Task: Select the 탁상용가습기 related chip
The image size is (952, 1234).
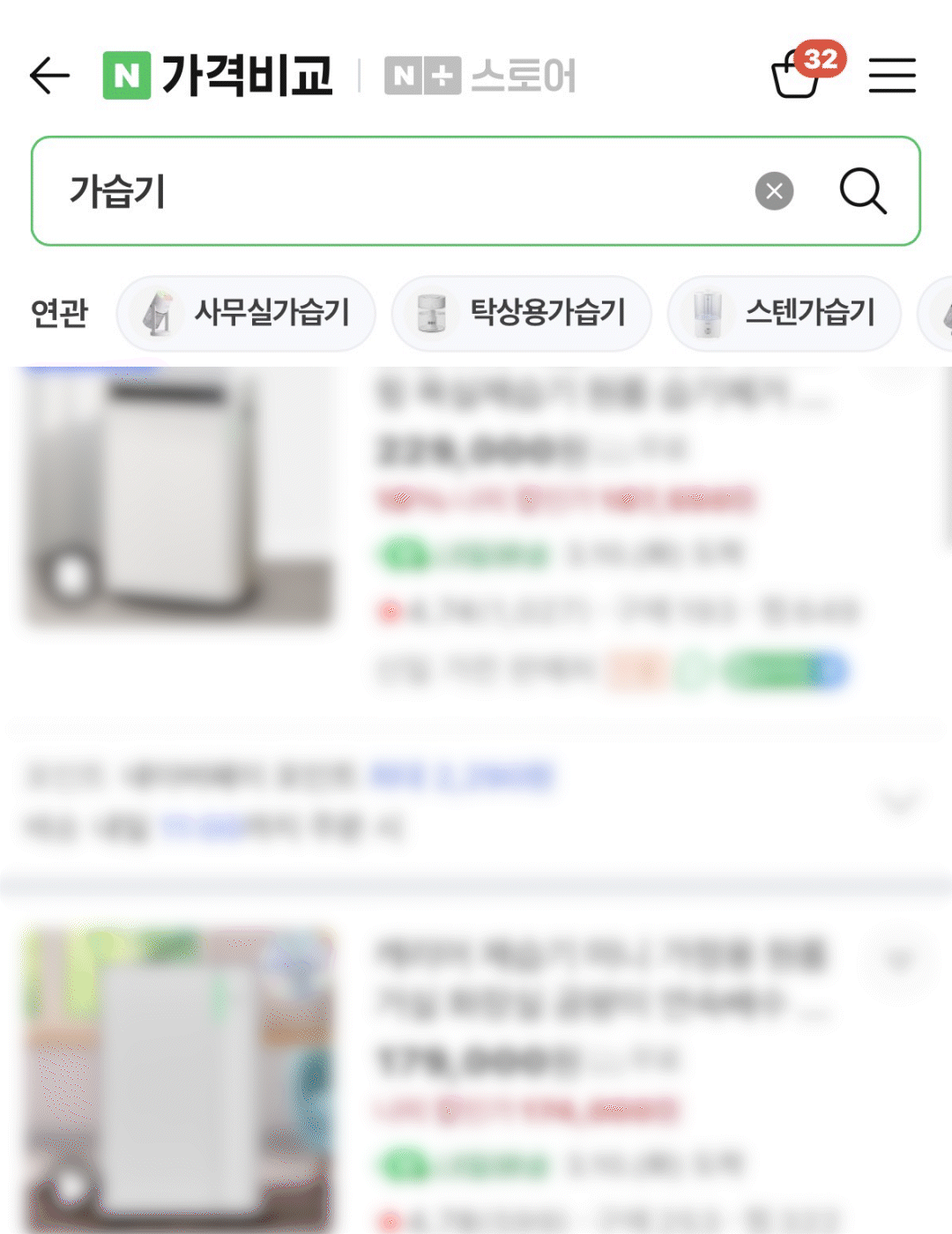Action: [522, 313]
